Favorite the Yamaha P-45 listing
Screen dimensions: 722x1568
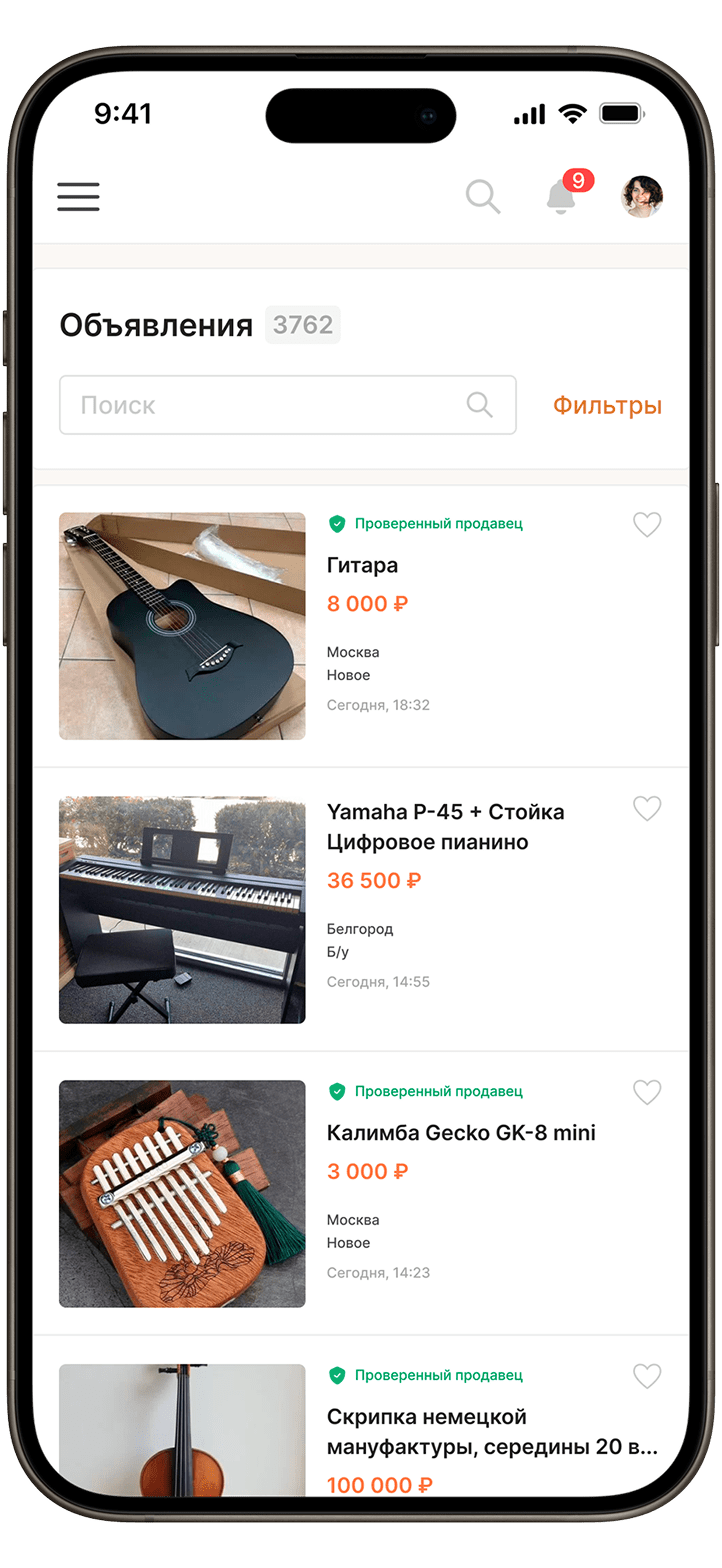[x=647, y=809]
